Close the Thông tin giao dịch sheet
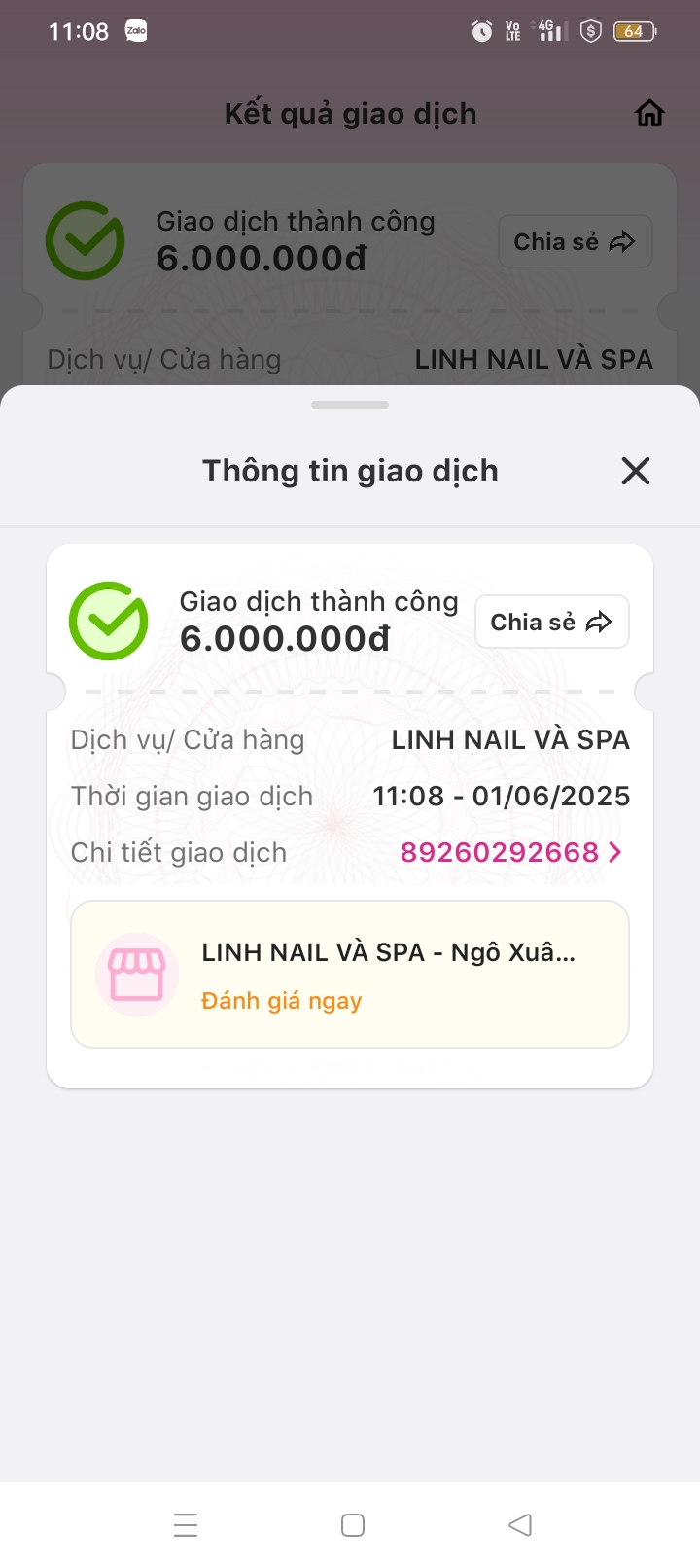 click(635, 471)
